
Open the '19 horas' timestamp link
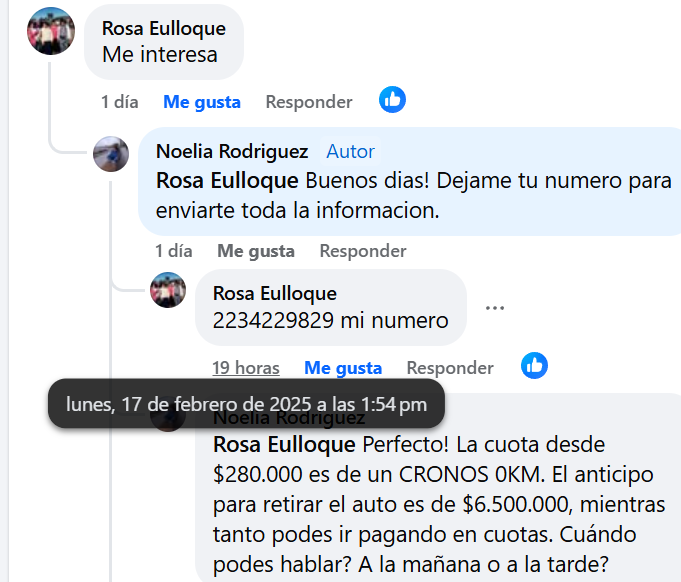click(246, 368)
